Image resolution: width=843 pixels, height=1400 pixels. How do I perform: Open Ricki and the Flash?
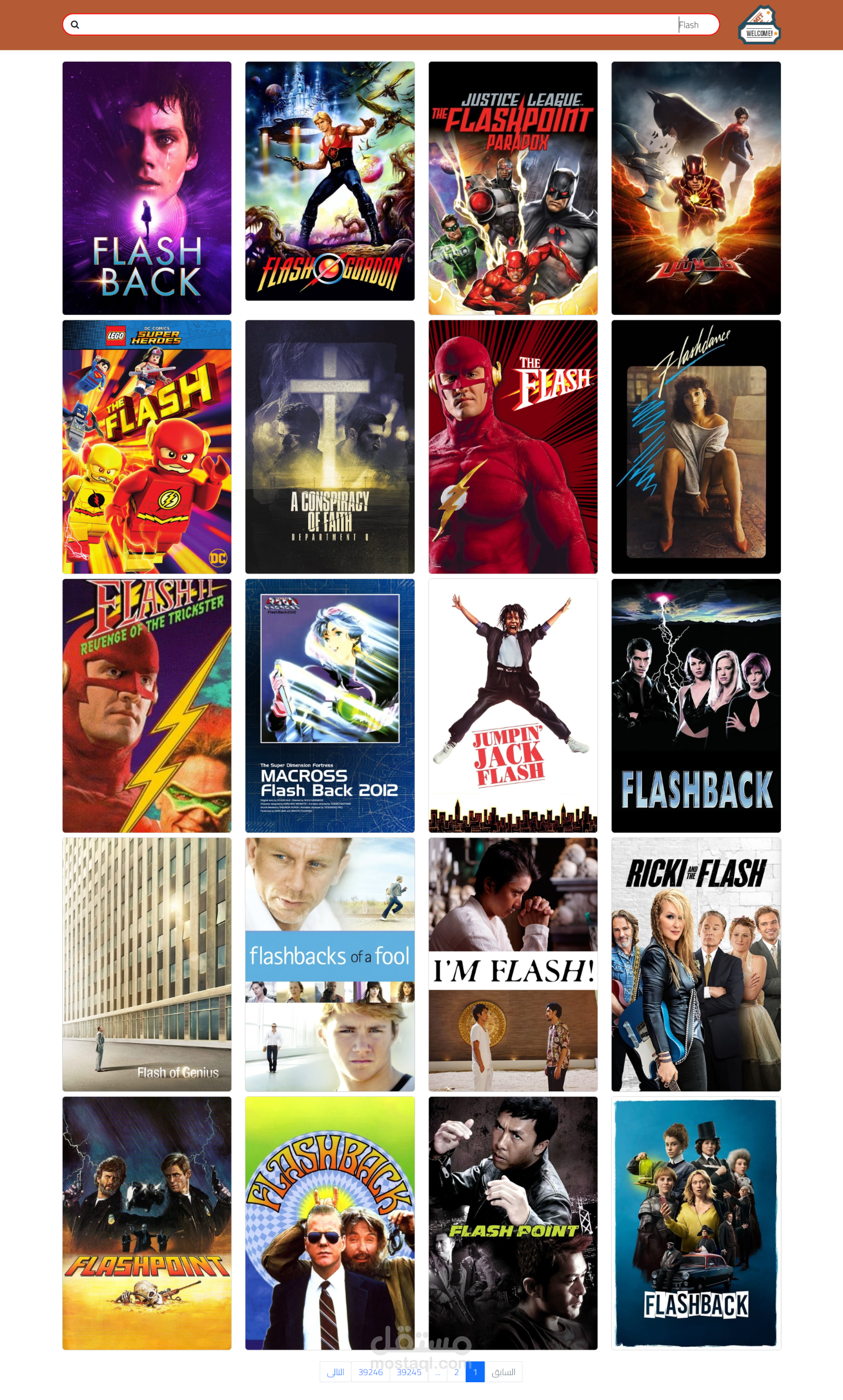(x=696, y=964)
